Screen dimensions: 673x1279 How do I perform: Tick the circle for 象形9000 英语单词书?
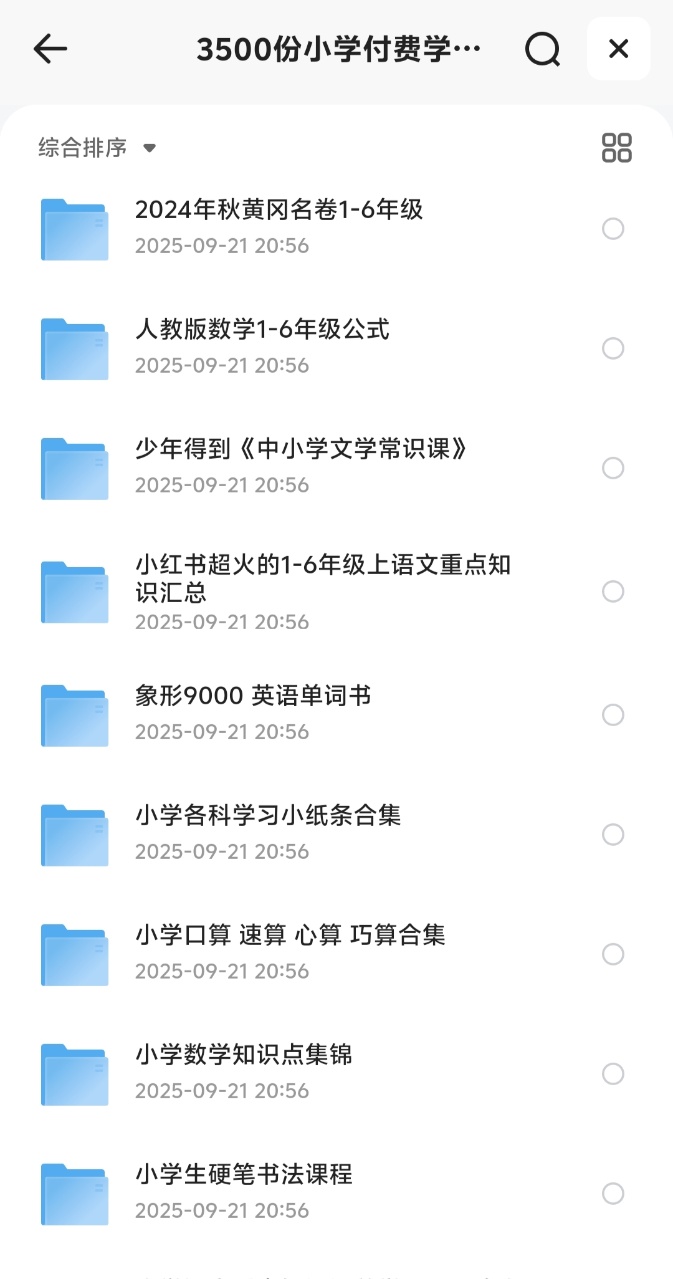click(x=613, y=715)
